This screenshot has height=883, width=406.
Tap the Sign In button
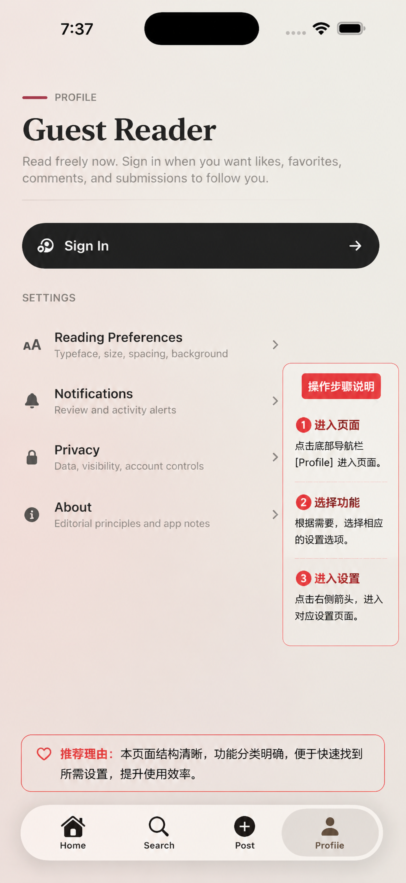(200, 246)
